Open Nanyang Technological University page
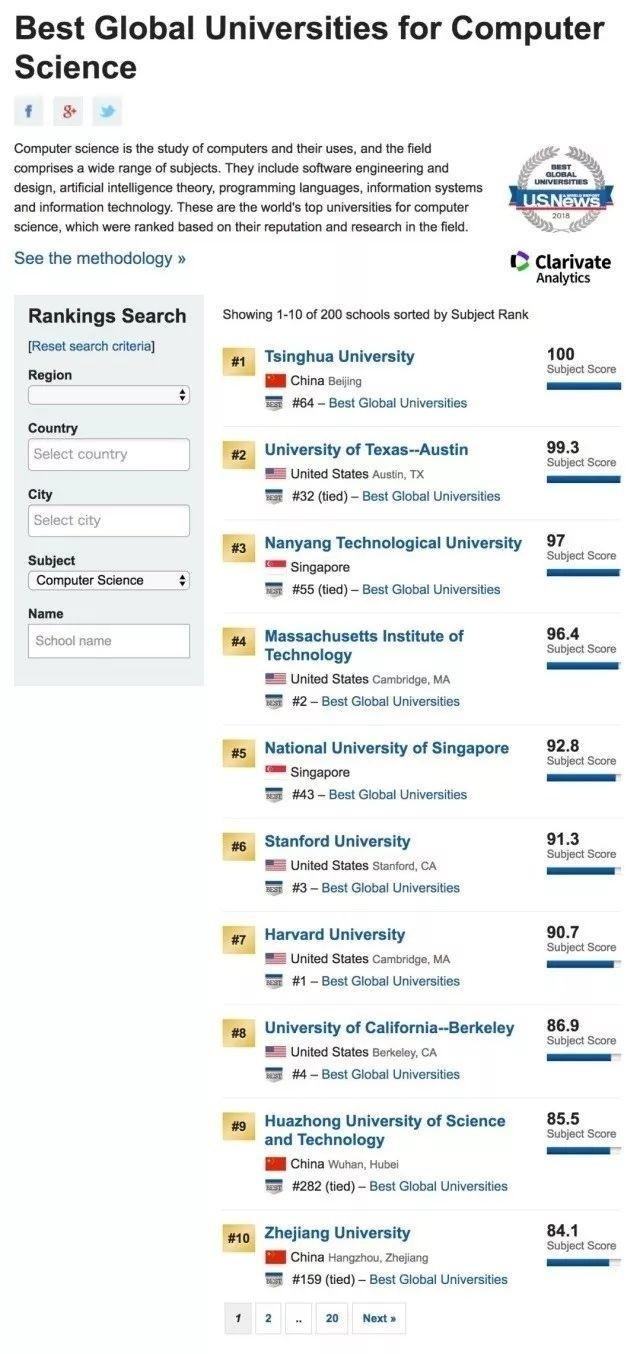This screenshot has height=1354, width=640. point(393,543)
